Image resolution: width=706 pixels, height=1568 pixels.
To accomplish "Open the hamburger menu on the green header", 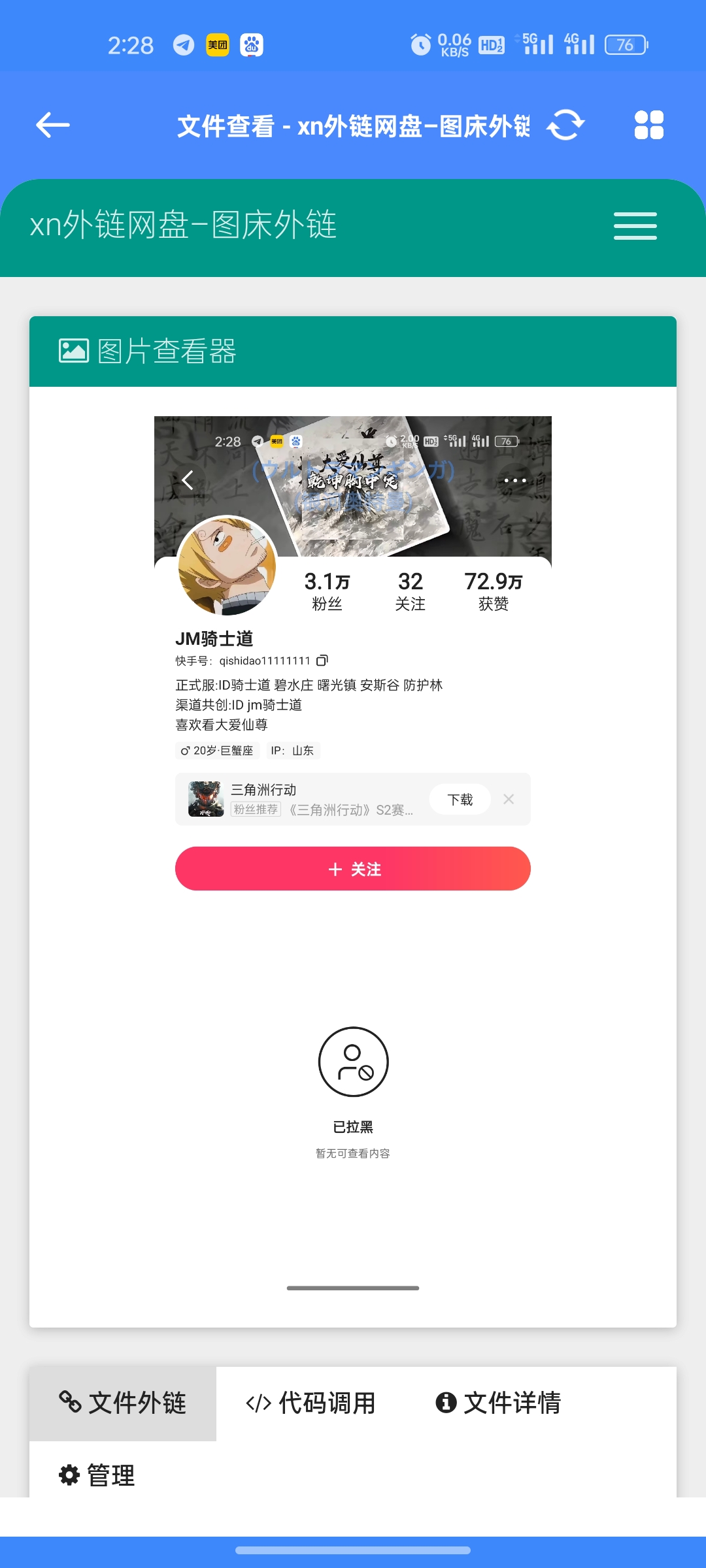I will tap(635, 226).
